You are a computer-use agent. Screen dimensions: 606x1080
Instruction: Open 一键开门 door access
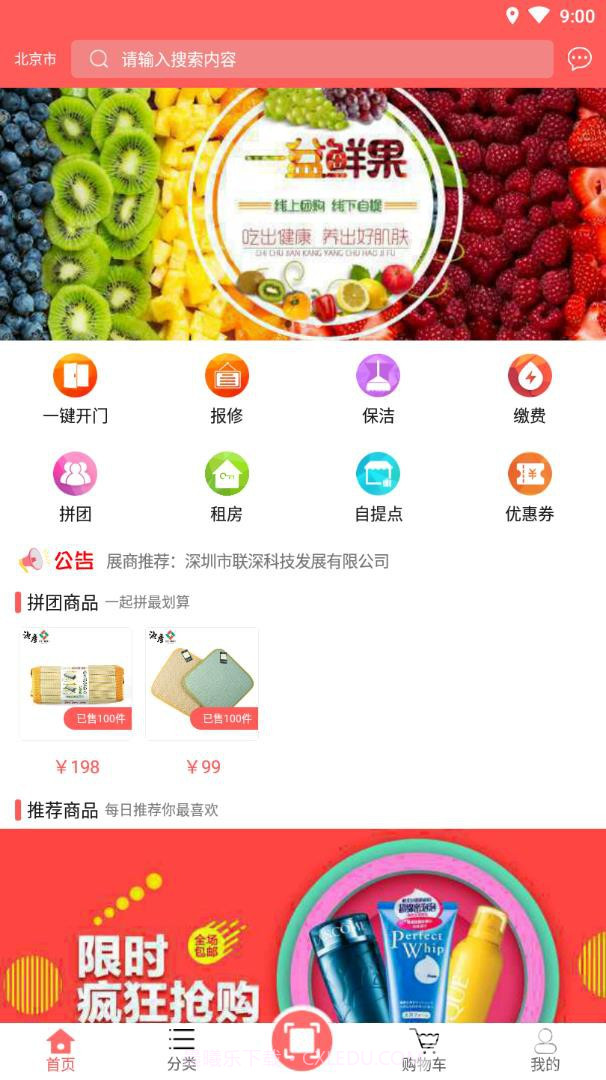[75, 388]
